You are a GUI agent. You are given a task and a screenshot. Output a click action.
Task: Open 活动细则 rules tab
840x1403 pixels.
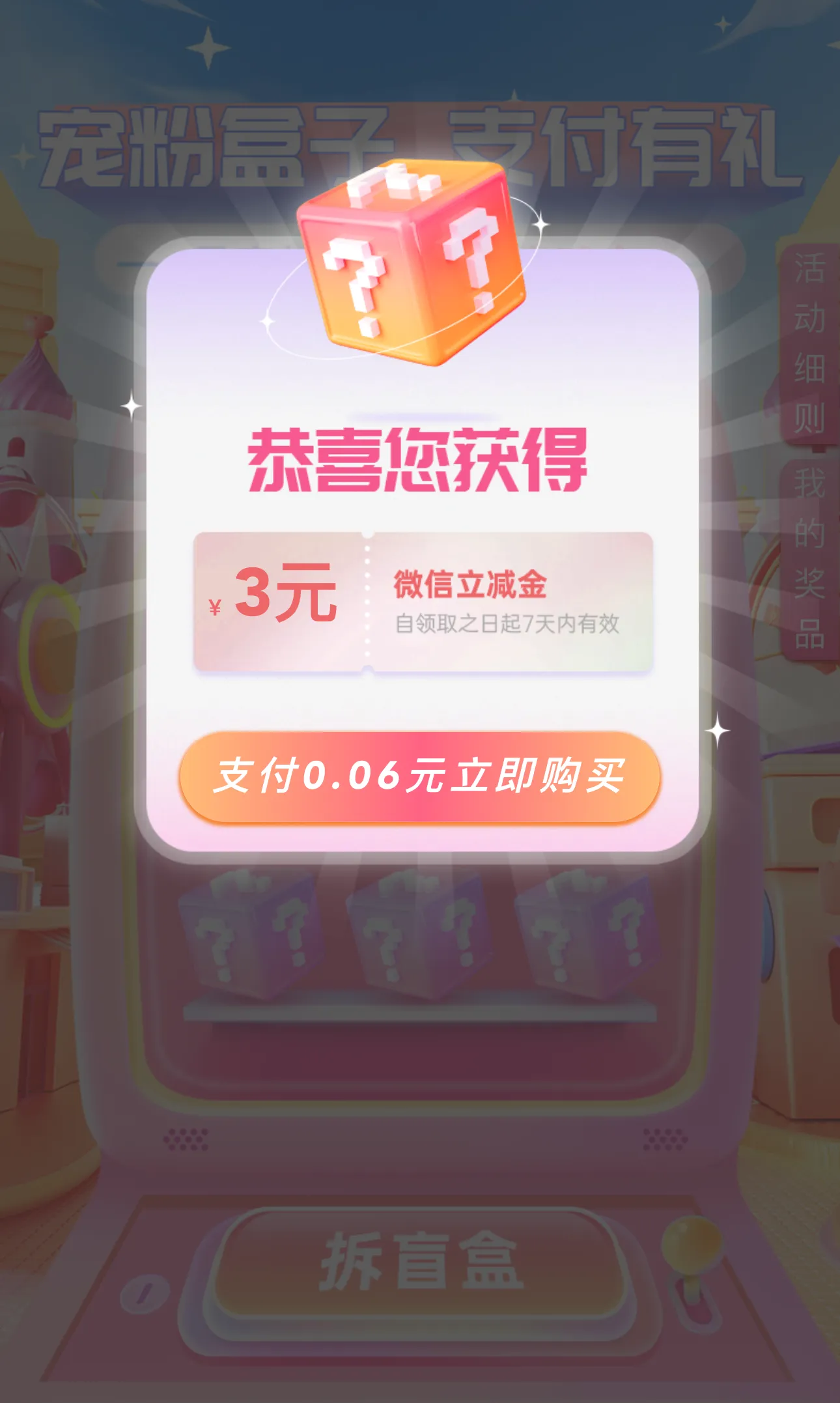coord(809,344)
